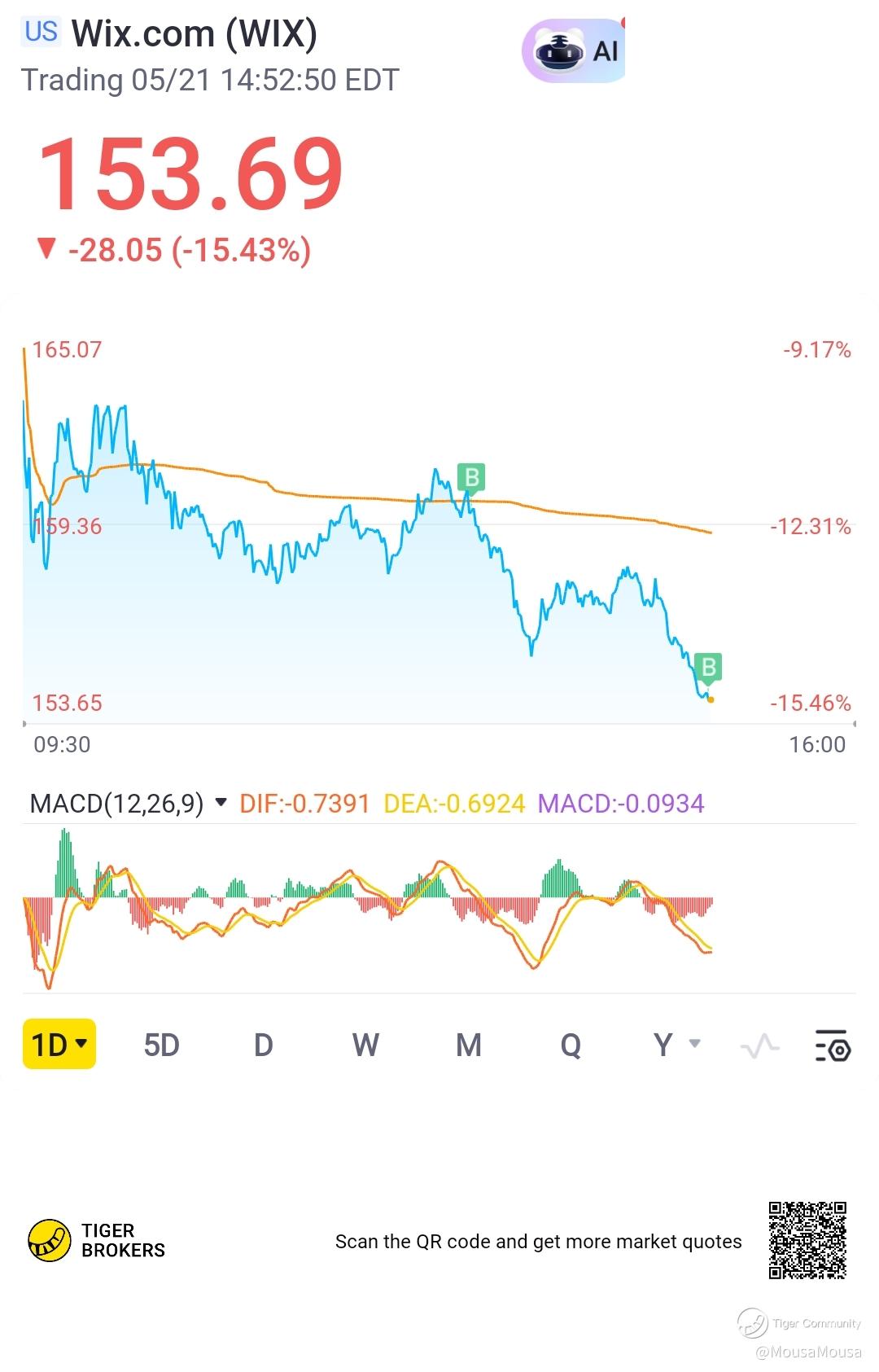Select the weekly W chart
The width and height of the screenshot is (879, 1372).
pyautogui.click(x=365, y=1045)
